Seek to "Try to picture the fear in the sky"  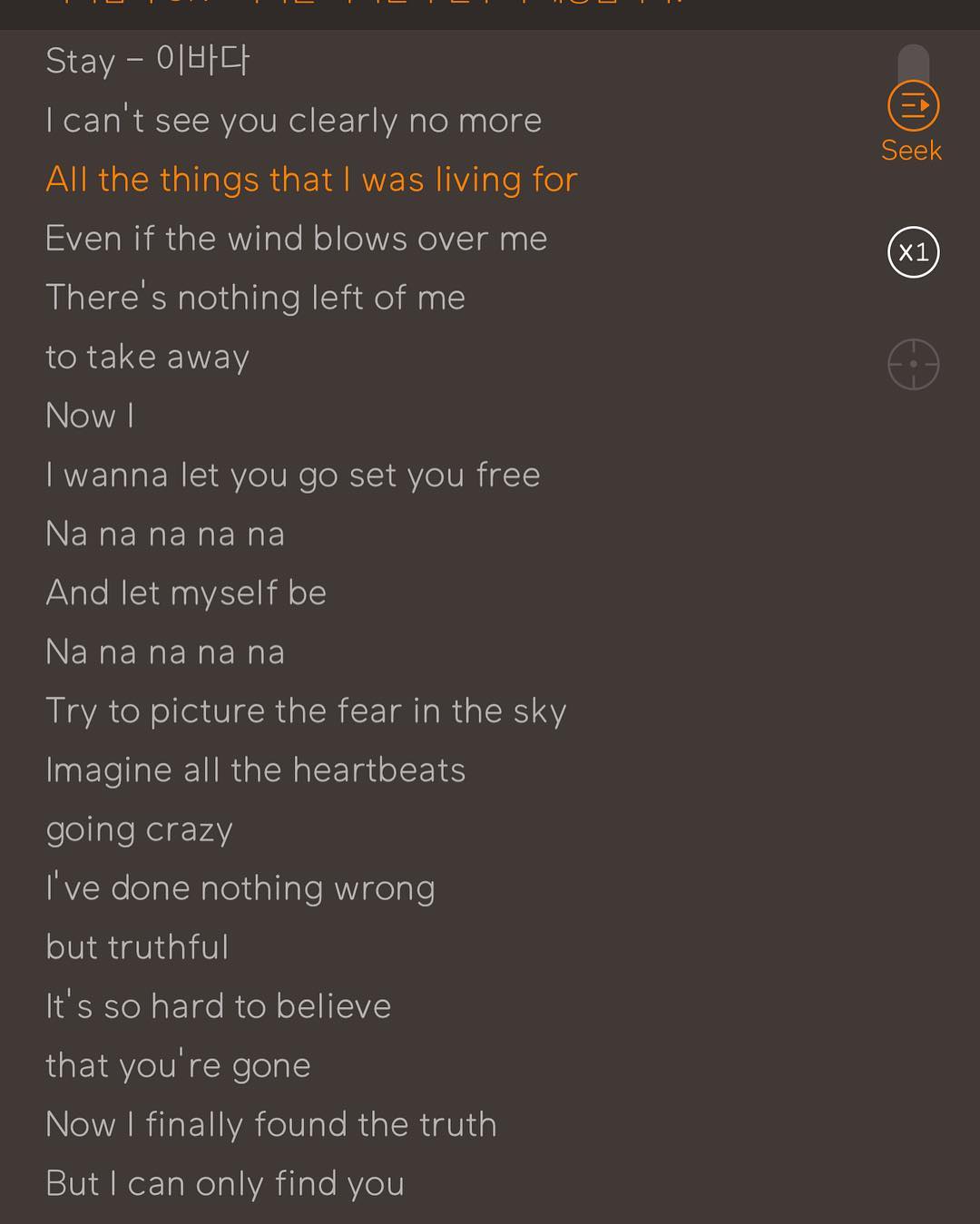(x=306, y=711)
